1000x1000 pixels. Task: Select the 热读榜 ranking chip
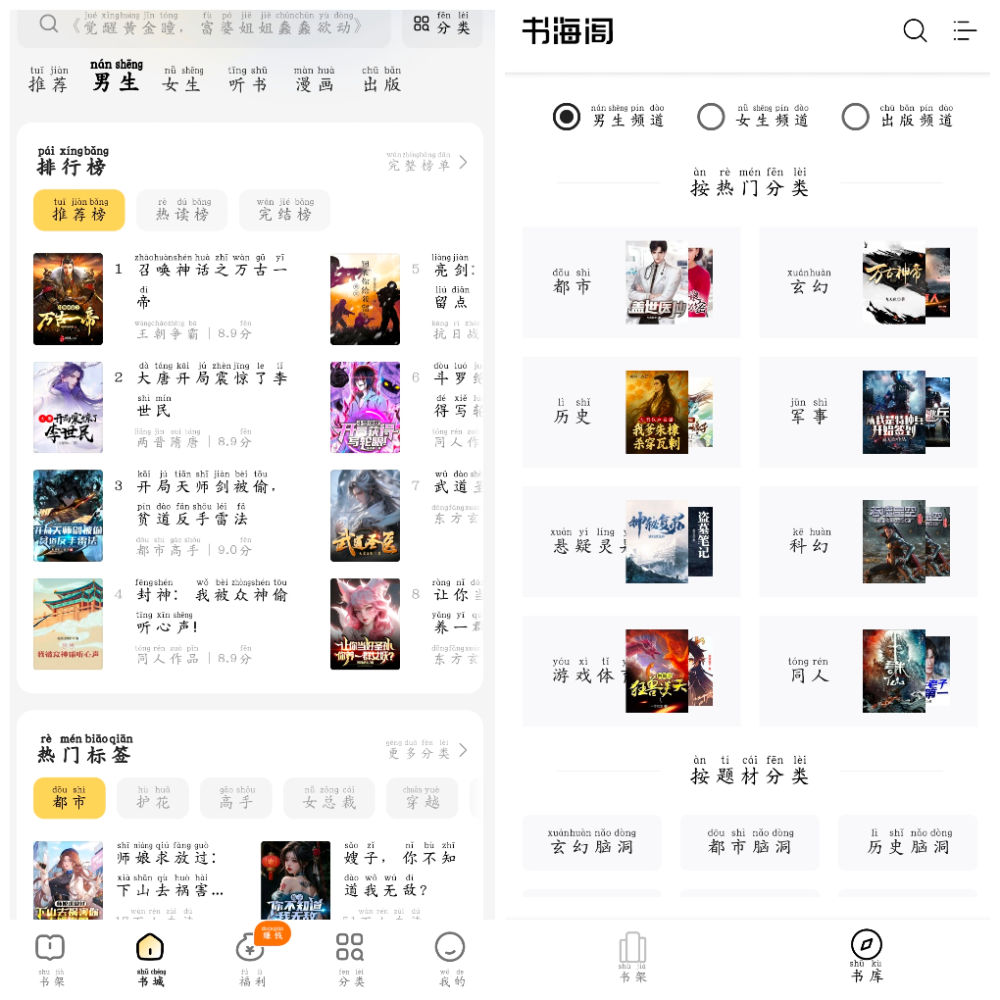point(182,210)
